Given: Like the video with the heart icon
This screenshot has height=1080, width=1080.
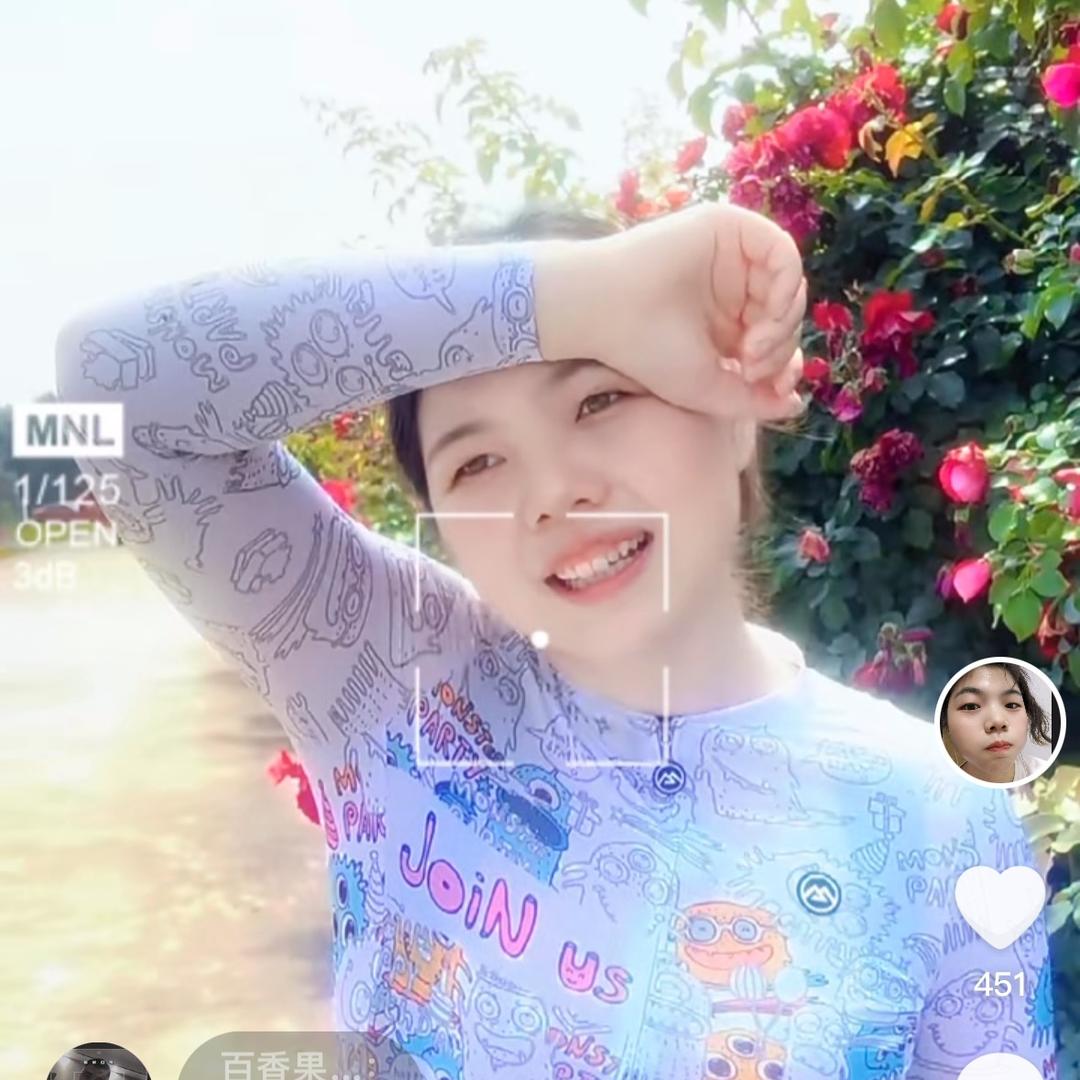Looking at the screenshot, I should pos(999,905).
